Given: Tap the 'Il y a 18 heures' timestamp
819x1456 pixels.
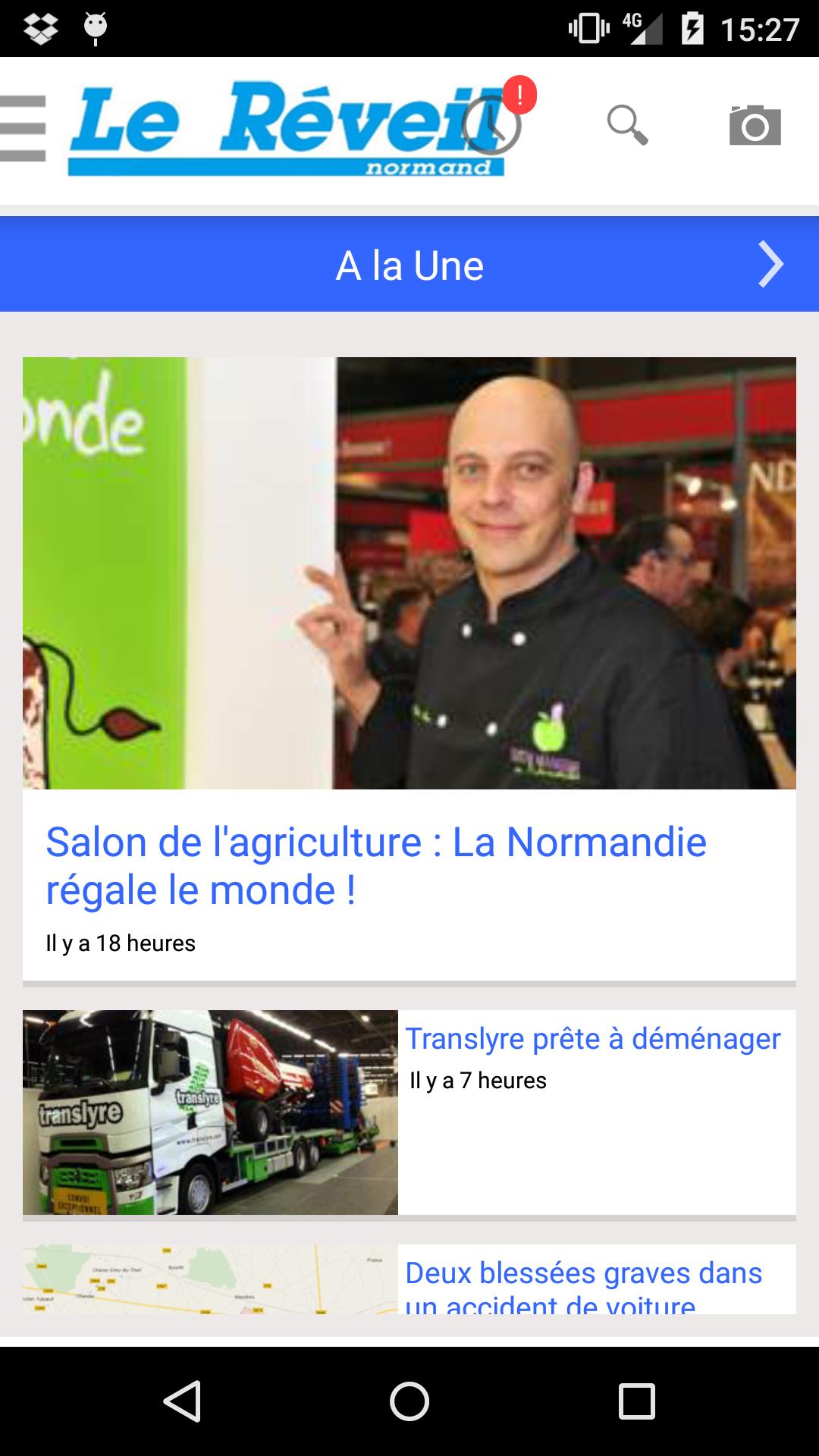Looking at the screenshot, I should coord(119,943).
